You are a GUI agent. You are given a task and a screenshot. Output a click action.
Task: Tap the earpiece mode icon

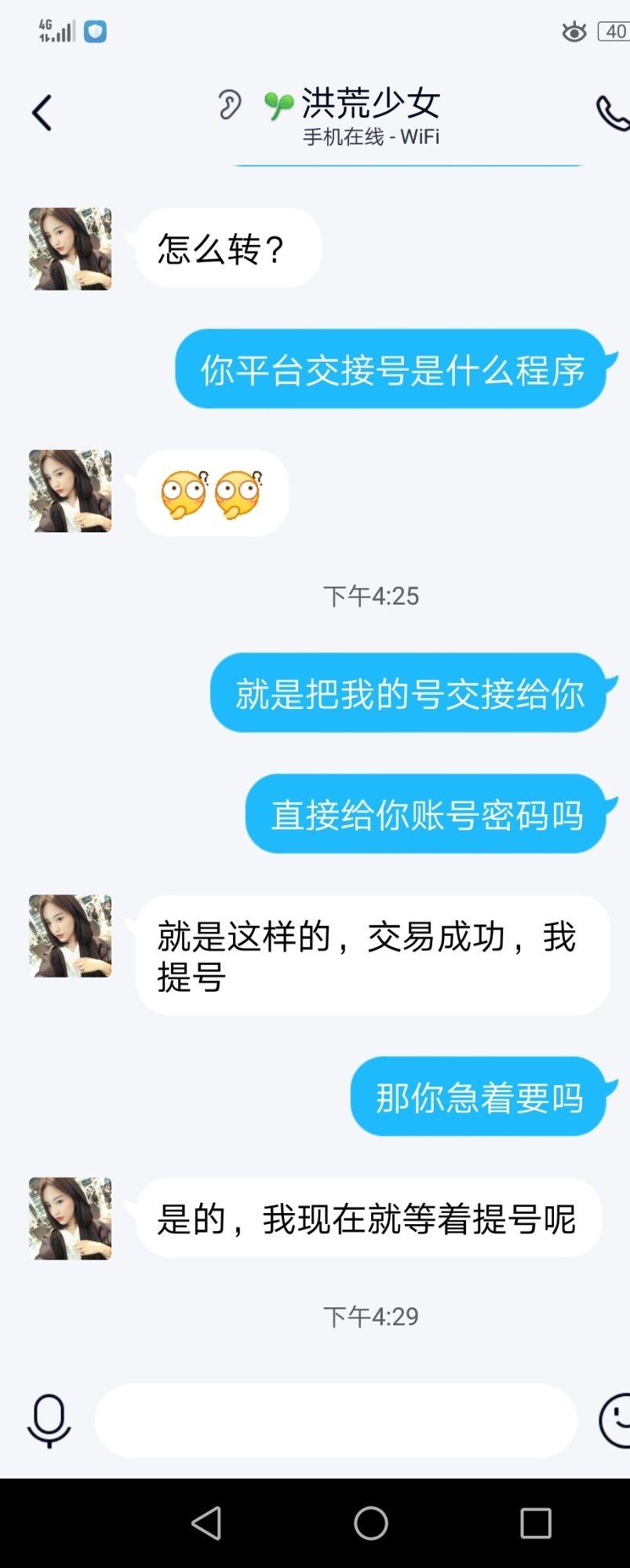[229, 104]
